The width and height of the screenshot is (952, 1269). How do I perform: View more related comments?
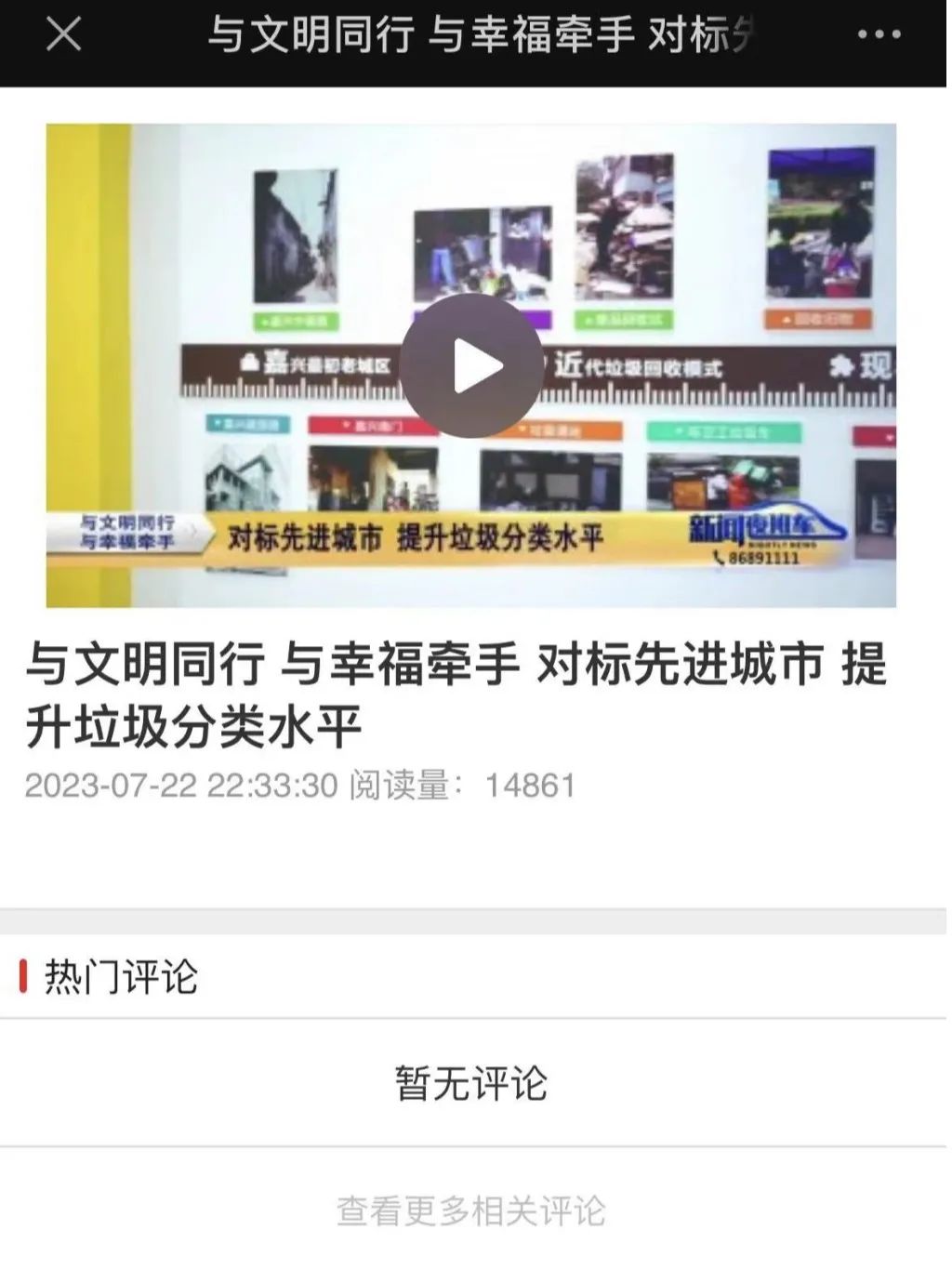pos(471,1210)
